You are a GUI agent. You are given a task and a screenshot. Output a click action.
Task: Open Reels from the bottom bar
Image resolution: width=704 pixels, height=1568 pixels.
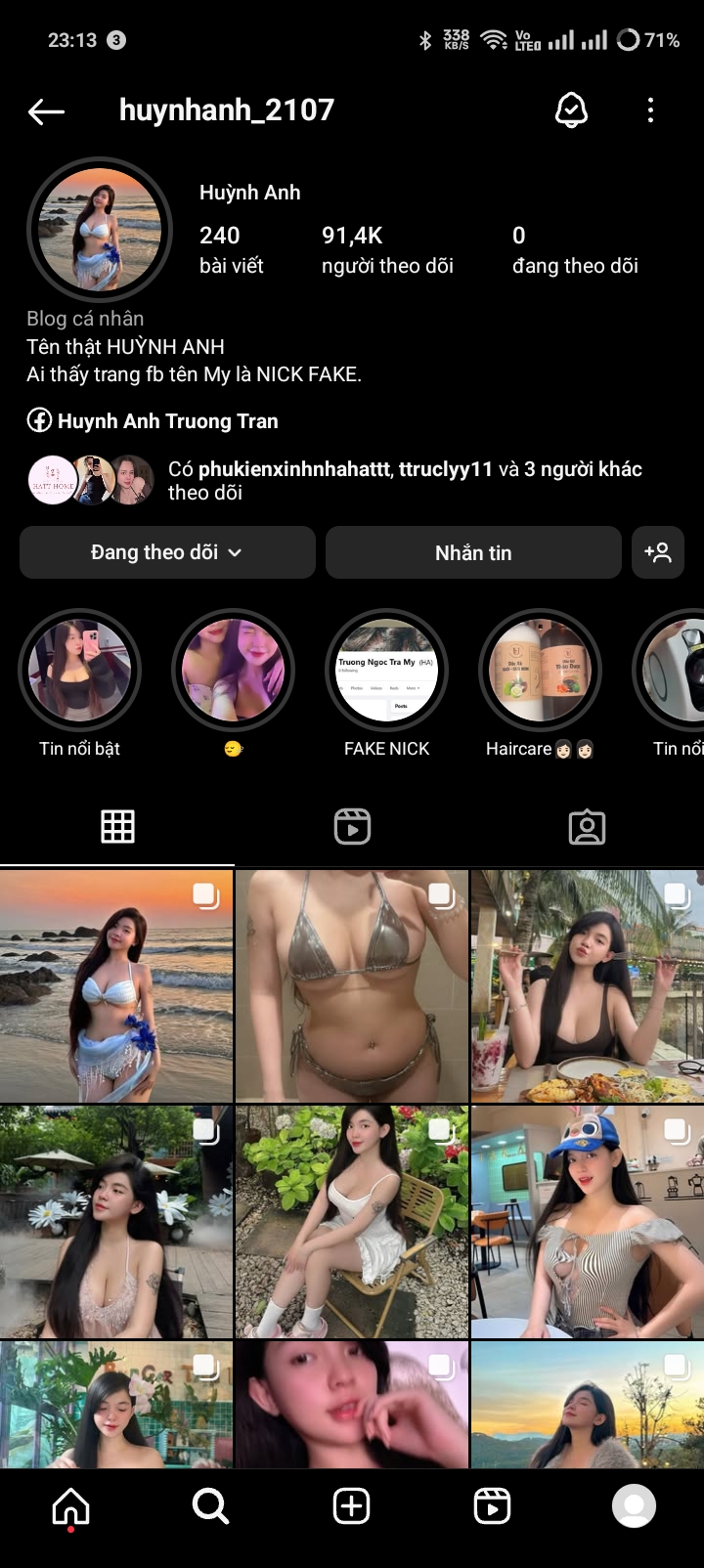coord(492,1506)
